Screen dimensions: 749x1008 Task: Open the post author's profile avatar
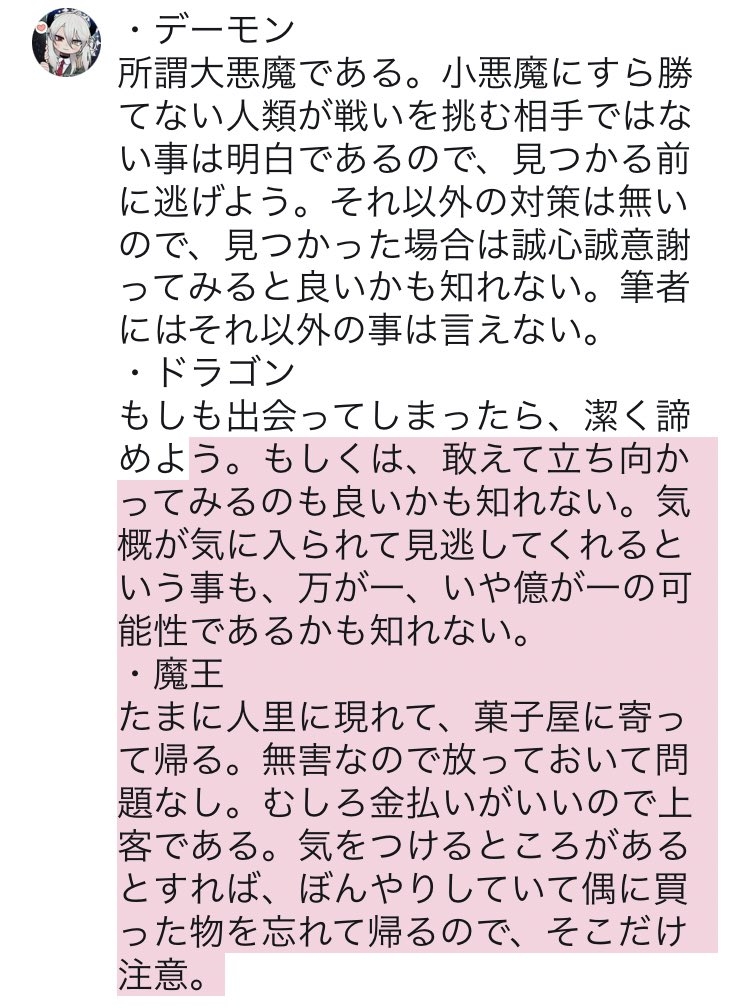(68, 47)
